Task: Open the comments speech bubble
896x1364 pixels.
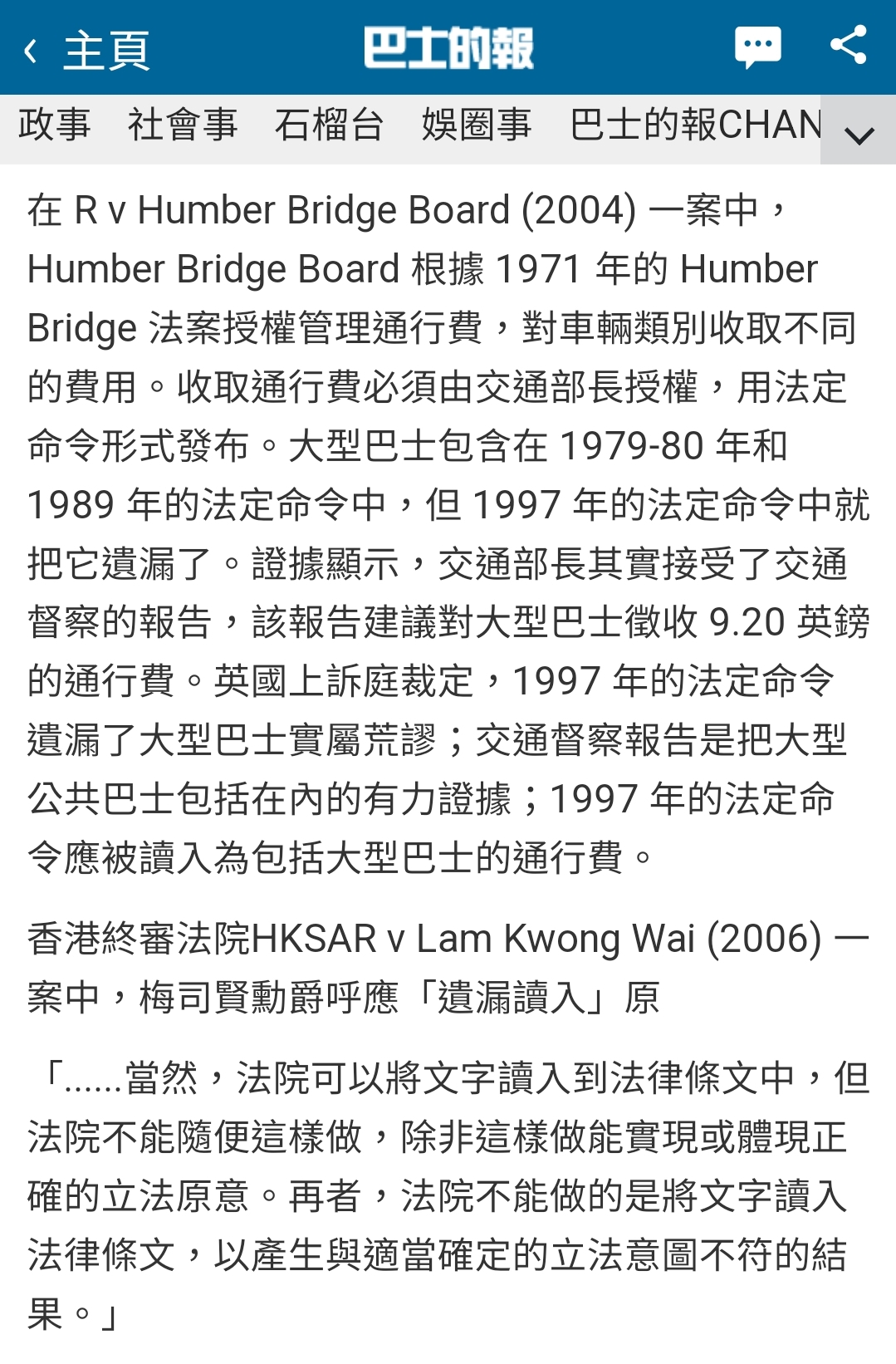Action: [x=757, y=47]
